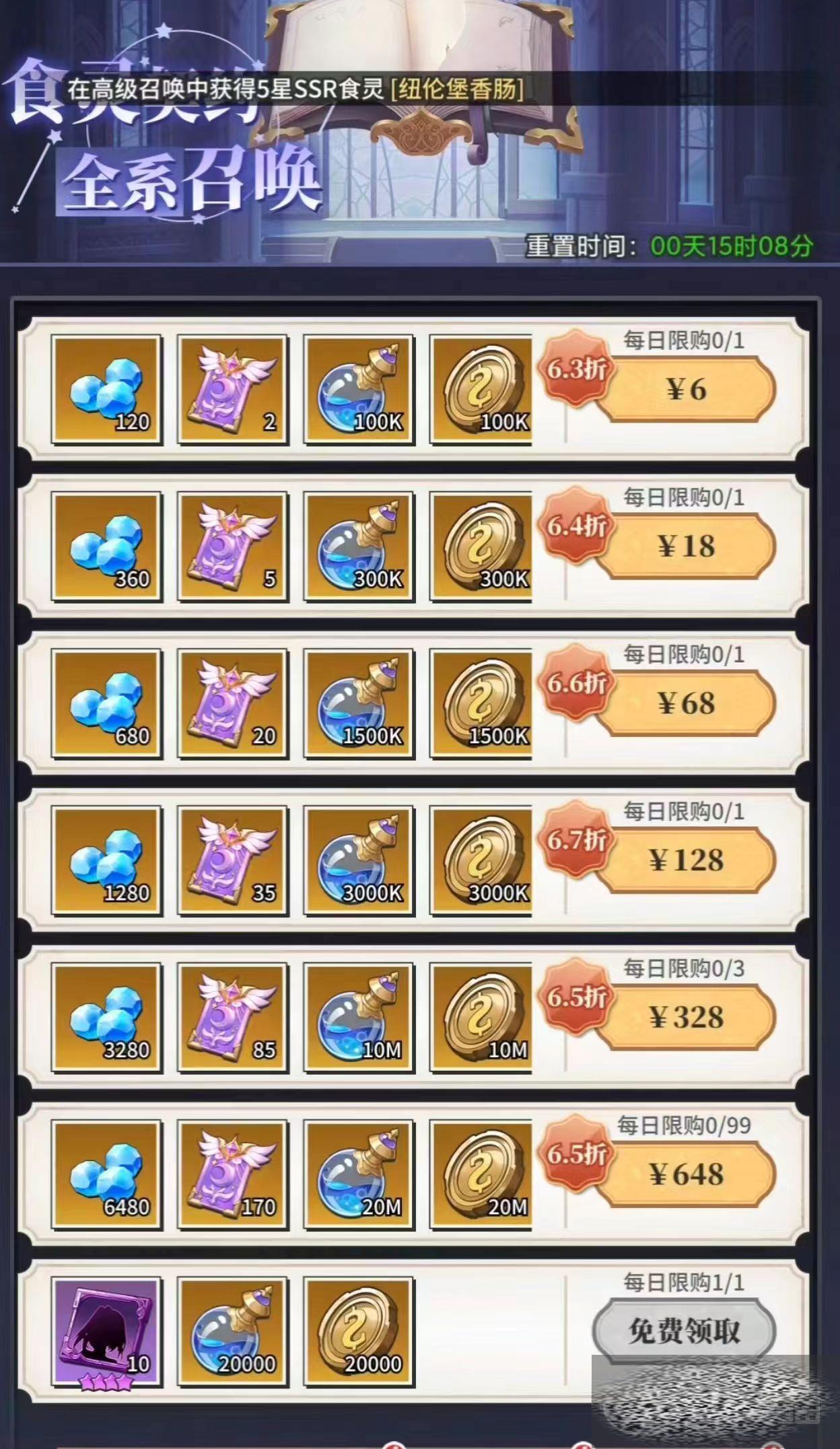Viewport: 840px width, 1449px height.
Task: Inspect the summon ticket with quantity 170
Action: click(x=233, y=1175)
